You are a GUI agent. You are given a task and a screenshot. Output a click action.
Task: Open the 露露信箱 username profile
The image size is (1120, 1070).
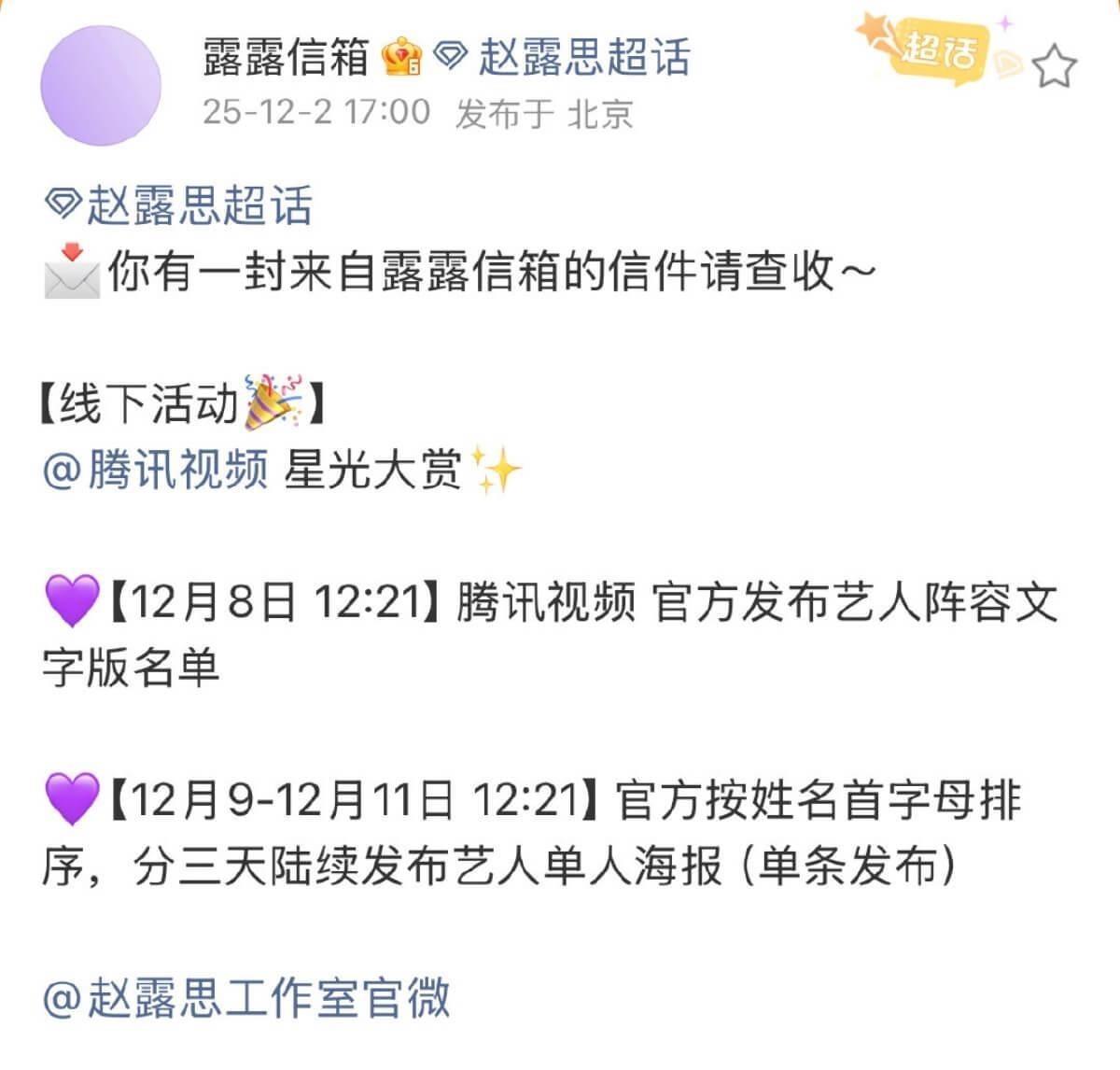coord(286,58)
